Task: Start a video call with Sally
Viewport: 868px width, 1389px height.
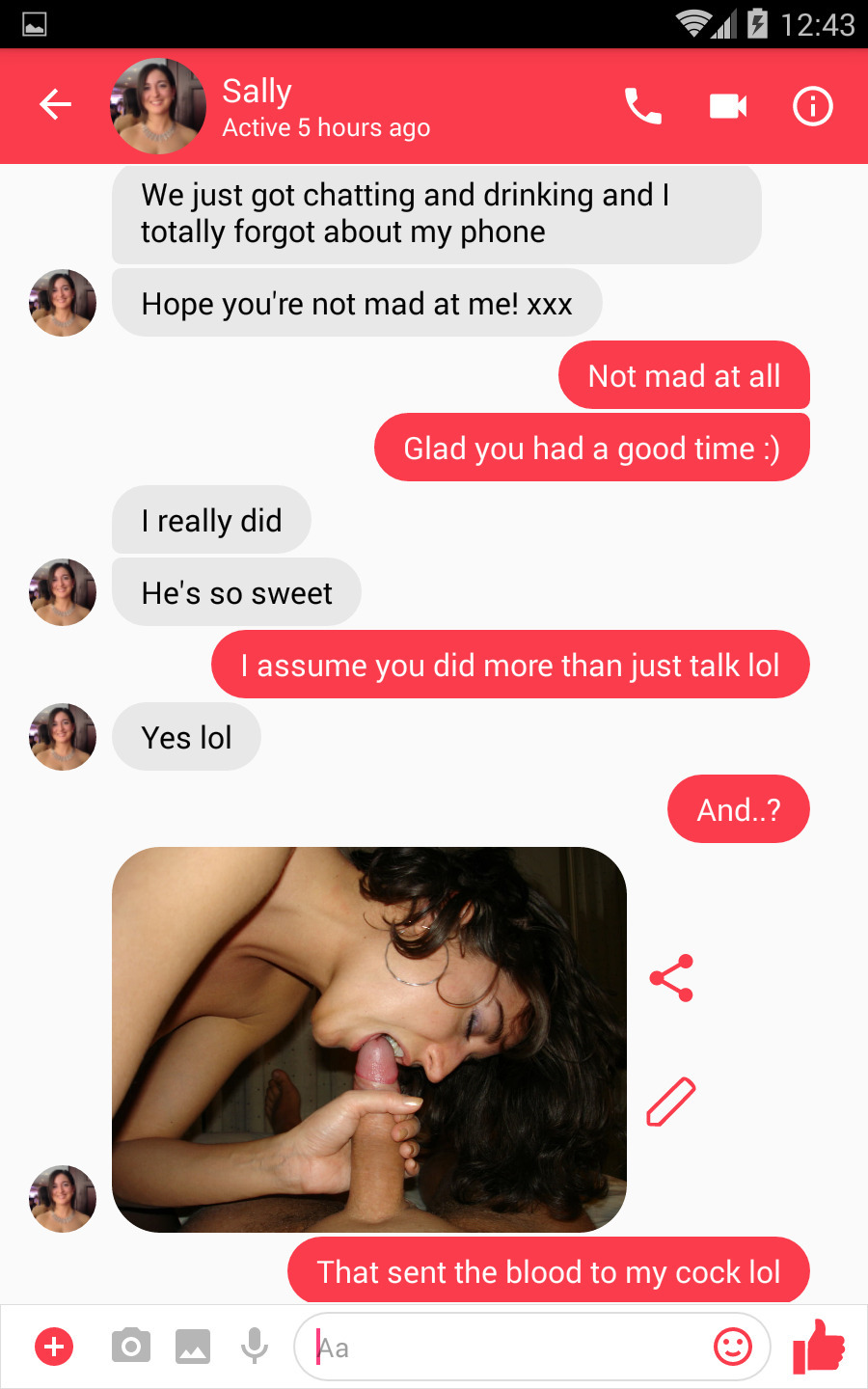Action: [728, 106]
